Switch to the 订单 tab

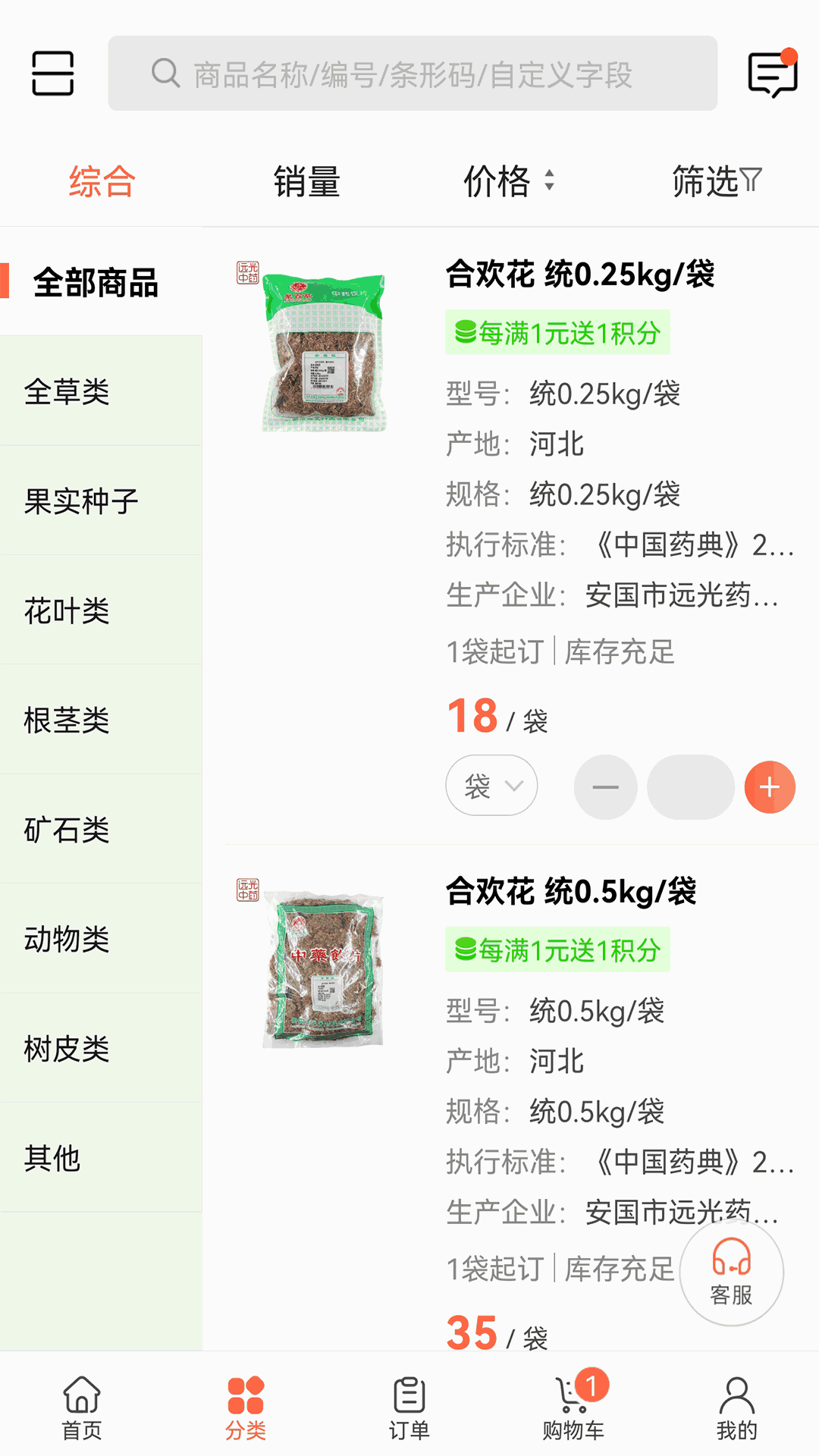click(x=409, y=1407)
